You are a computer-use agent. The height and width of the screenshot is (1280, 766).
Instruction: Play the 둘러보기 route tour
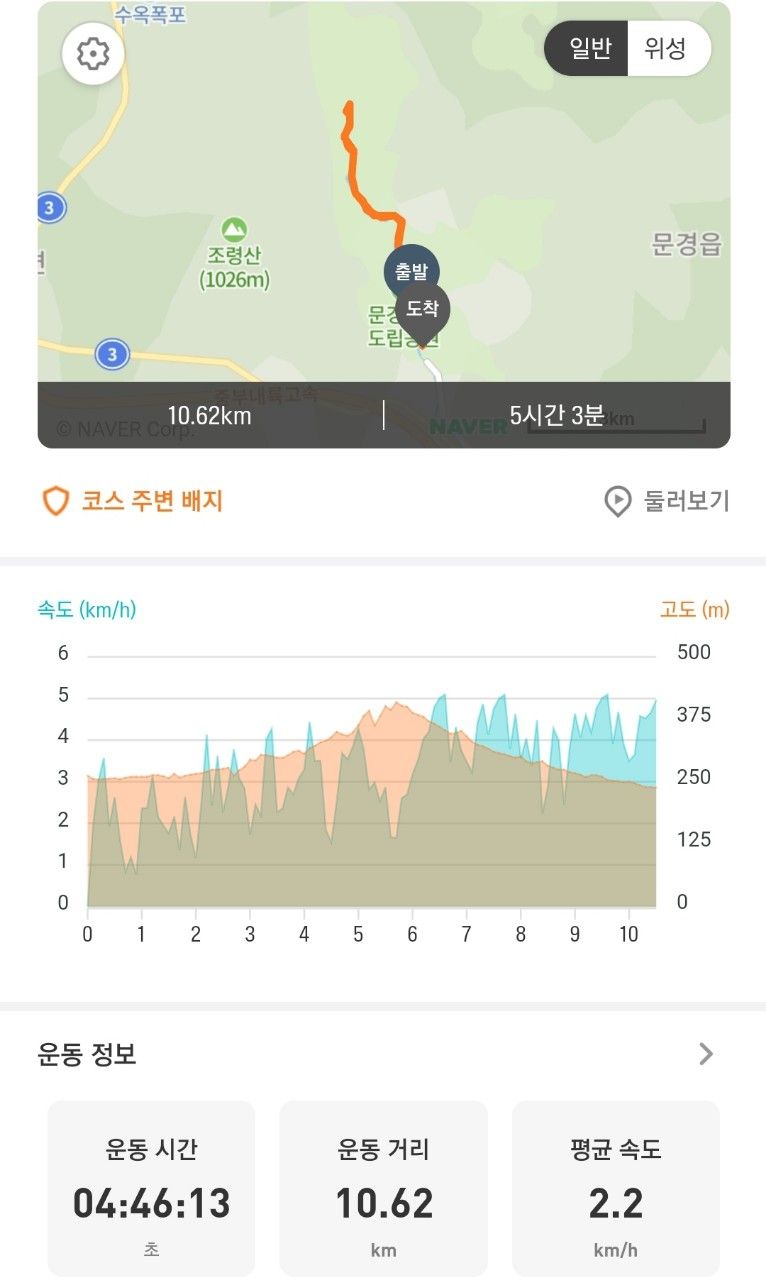click(667, 501)
